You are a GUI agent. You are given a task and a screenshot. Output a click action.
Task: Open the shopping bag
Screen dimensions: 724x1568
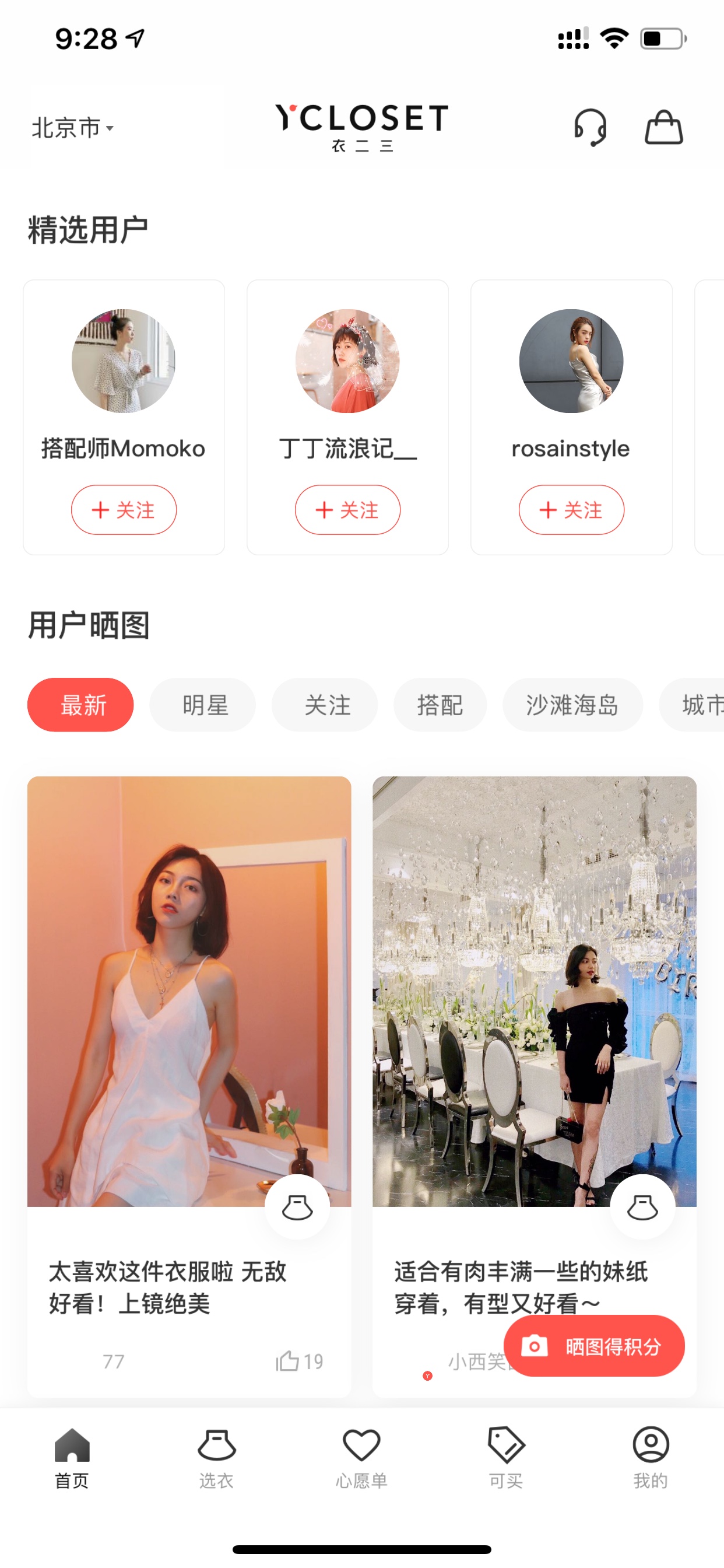(x=663, y=127)
